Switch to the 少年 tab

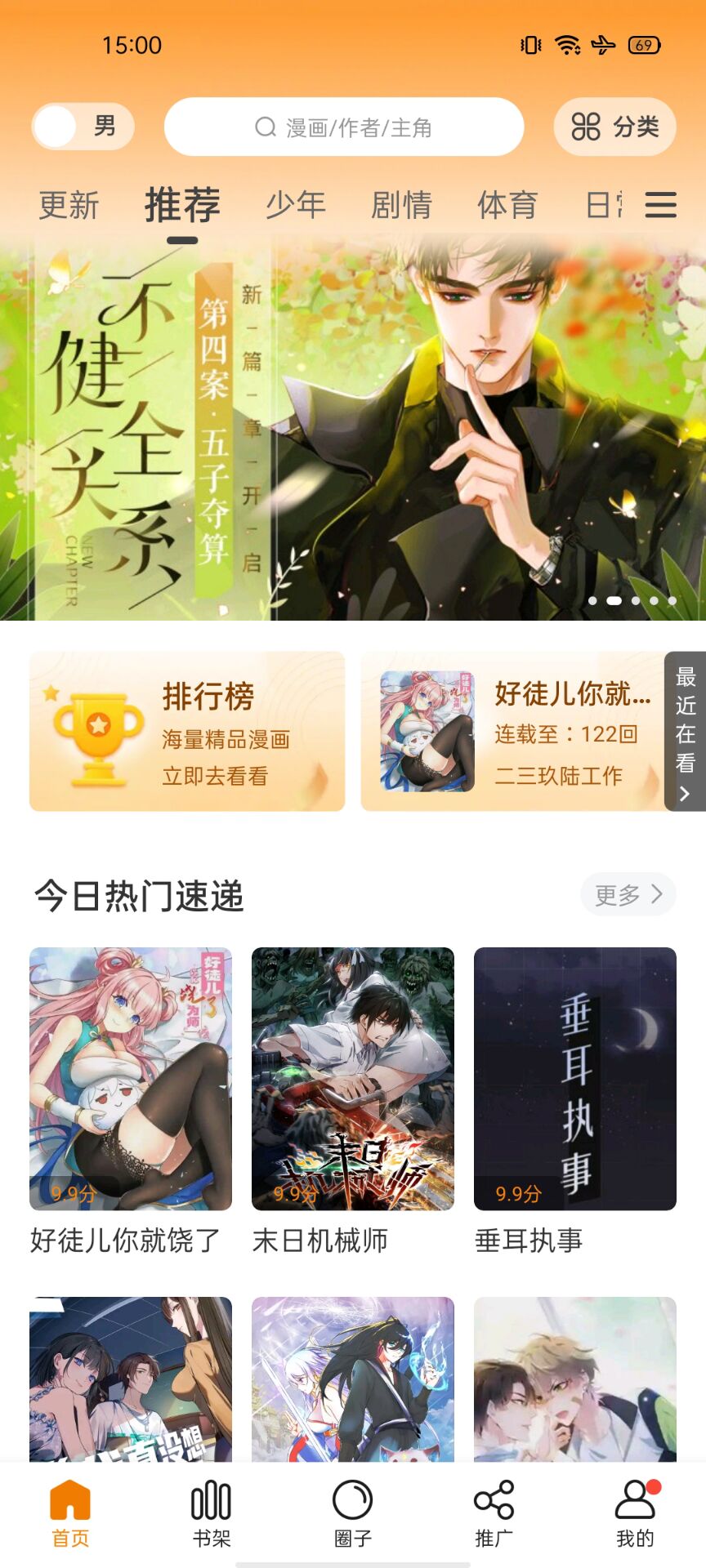[x=296, y=205]
